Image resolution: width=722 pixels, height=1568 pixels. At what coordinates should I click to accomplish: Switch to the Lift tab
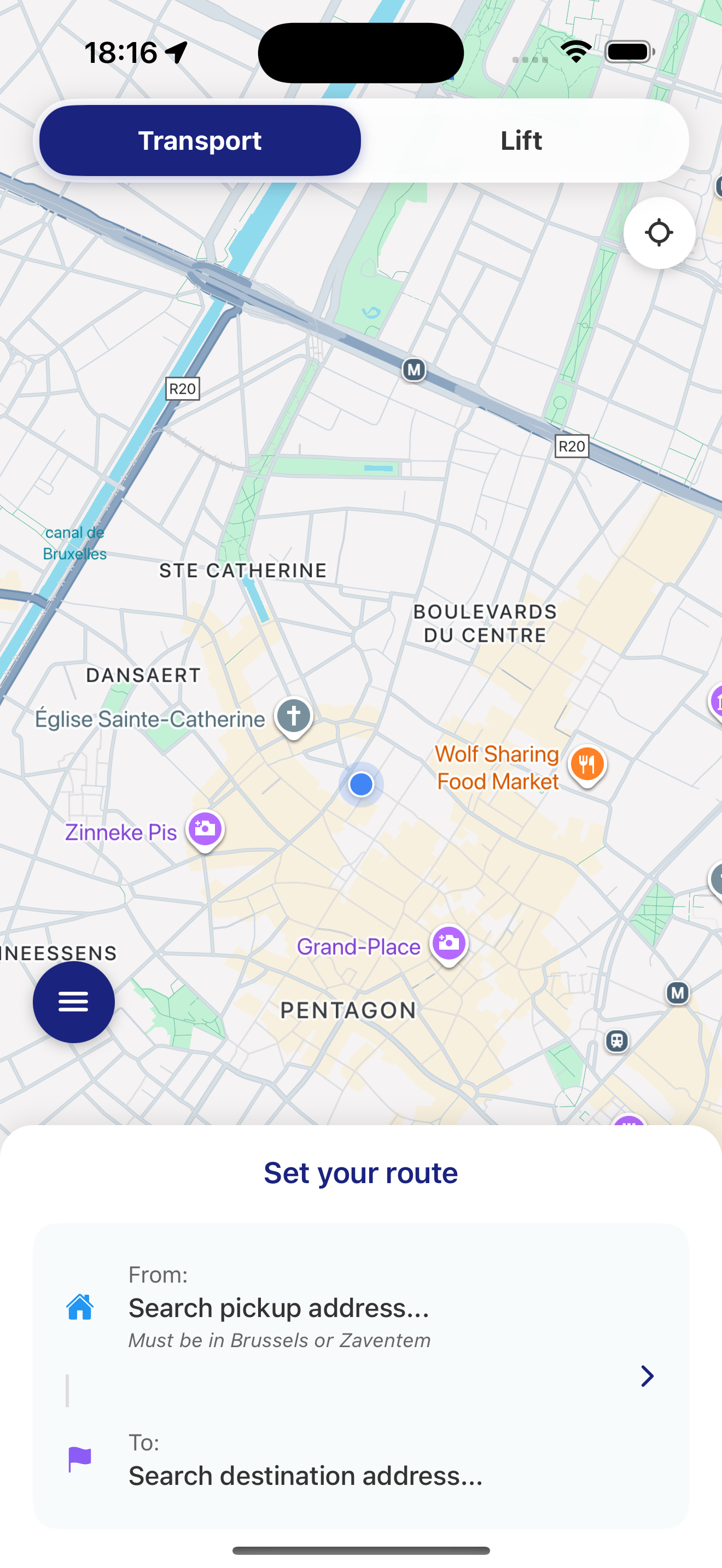pyautogui.click(x=521, y=141)
